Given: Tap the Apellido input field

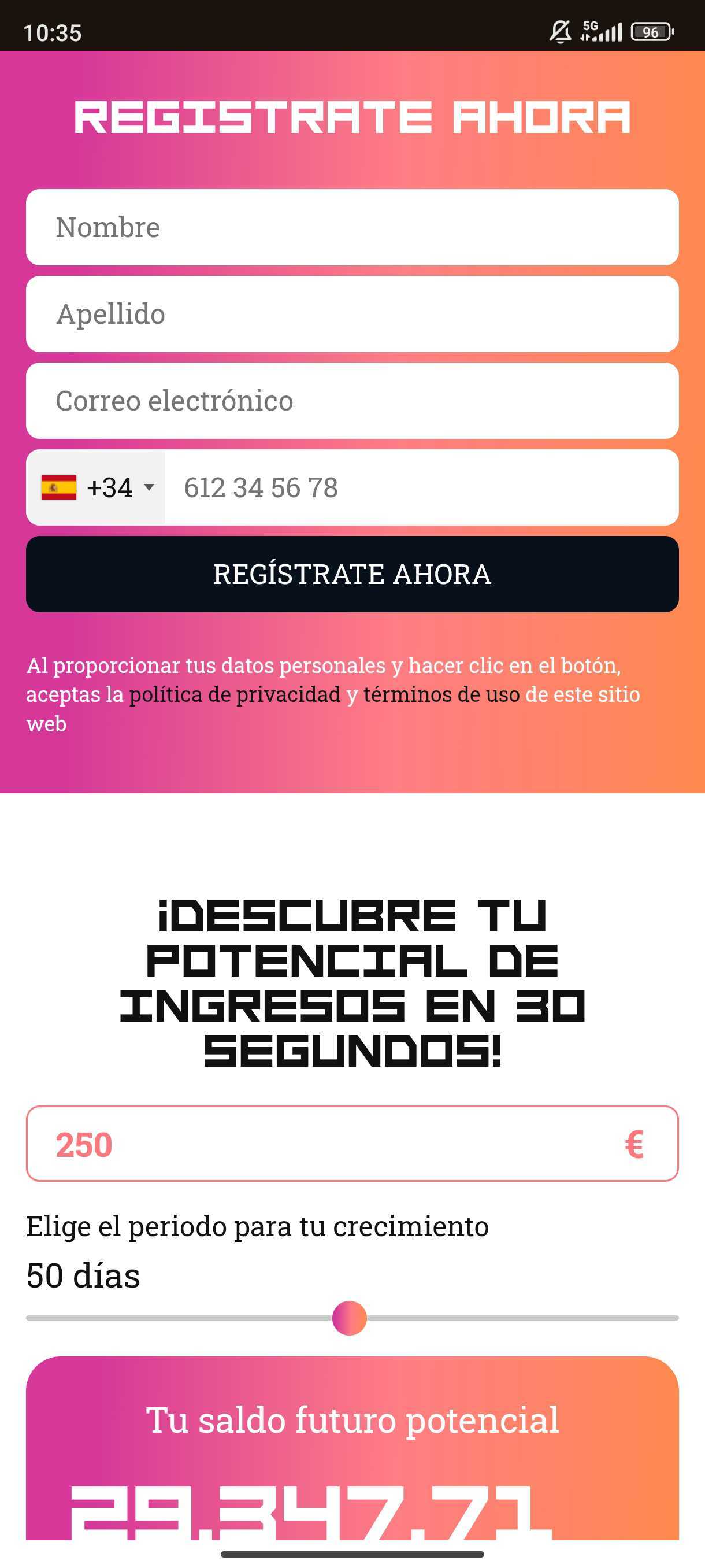Looking at the screenshot, I should [352, 314].
